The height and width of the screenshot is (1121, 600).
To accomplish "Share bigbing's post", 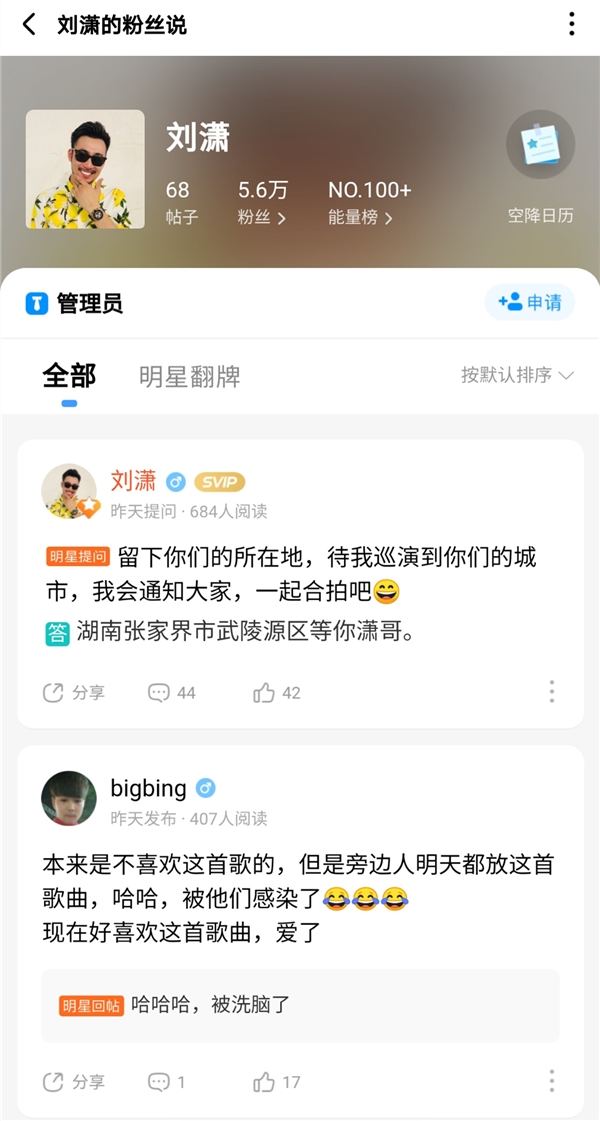I will coord(74,1081).
